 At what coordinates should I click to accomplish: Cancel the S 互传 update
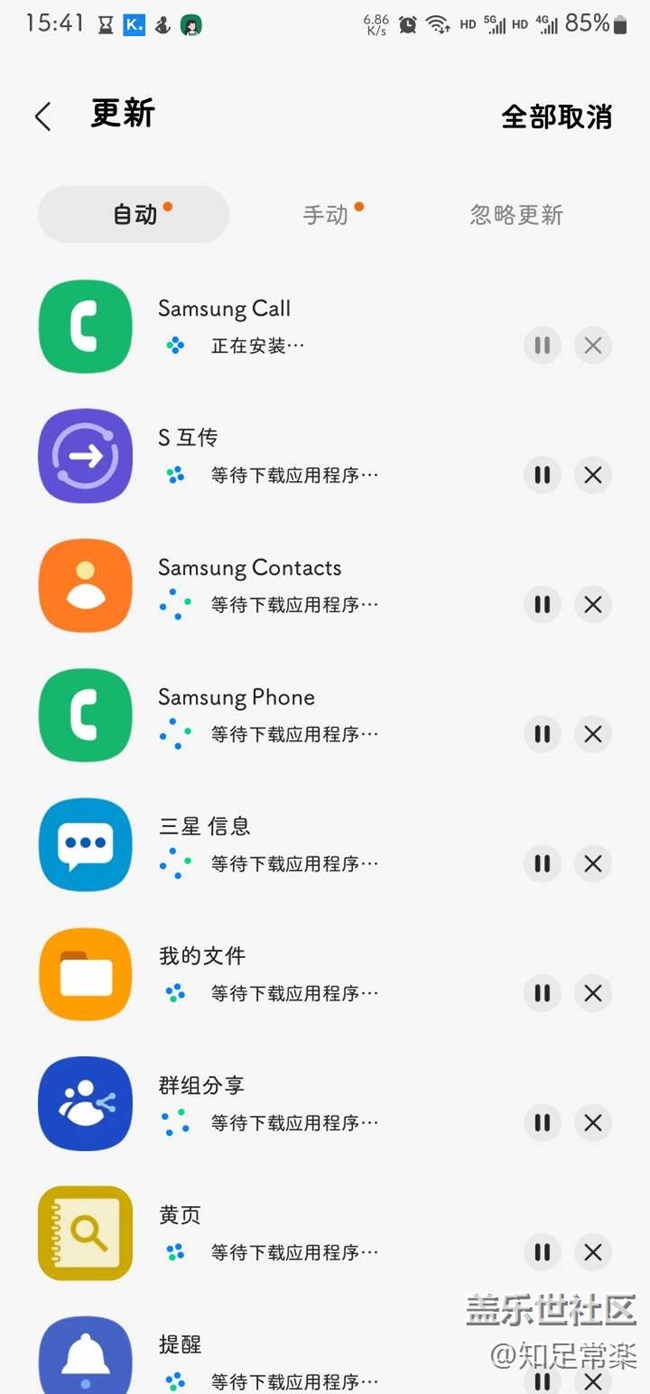pyautogui.click(x=593, y=475)
